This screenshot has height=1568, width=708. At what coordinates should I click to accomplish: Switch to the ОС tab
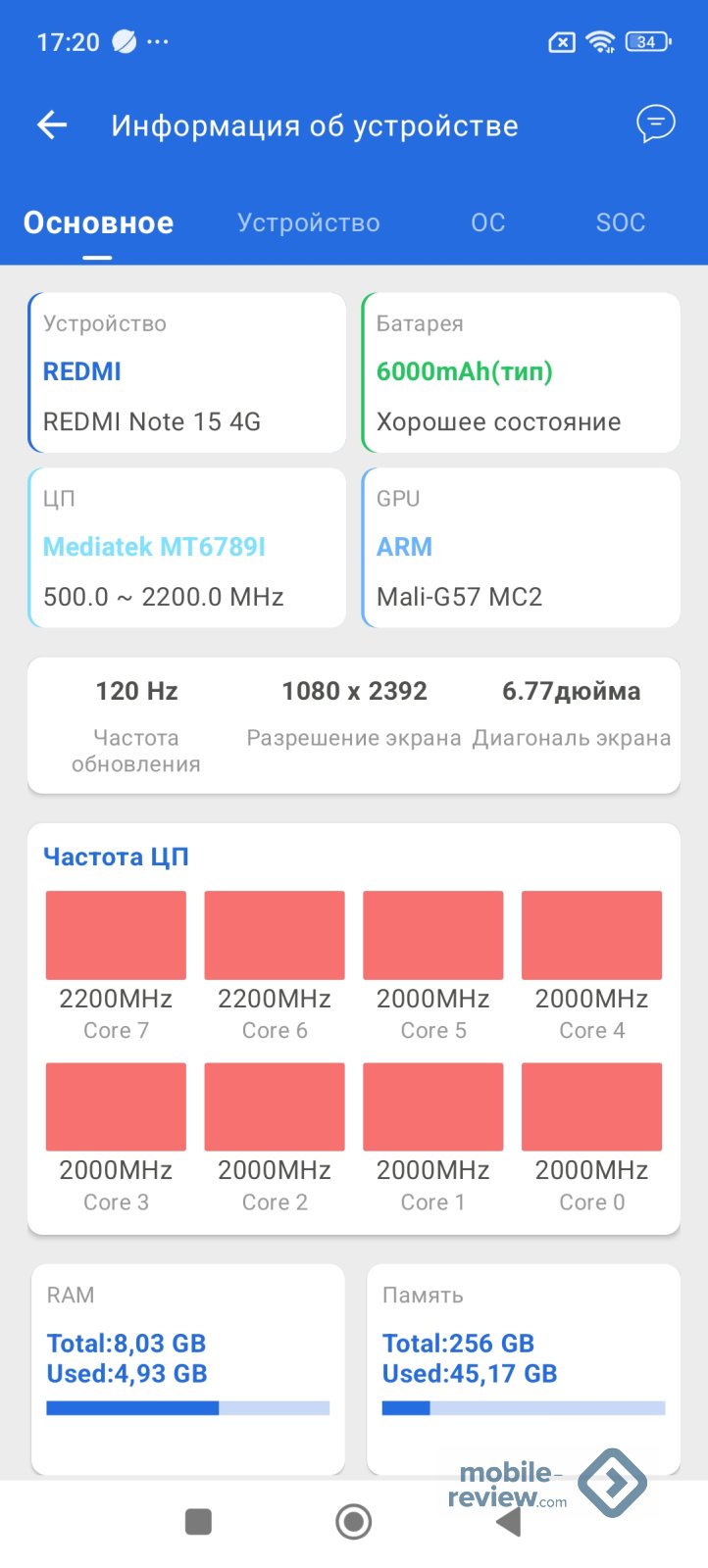click(487, 222)
